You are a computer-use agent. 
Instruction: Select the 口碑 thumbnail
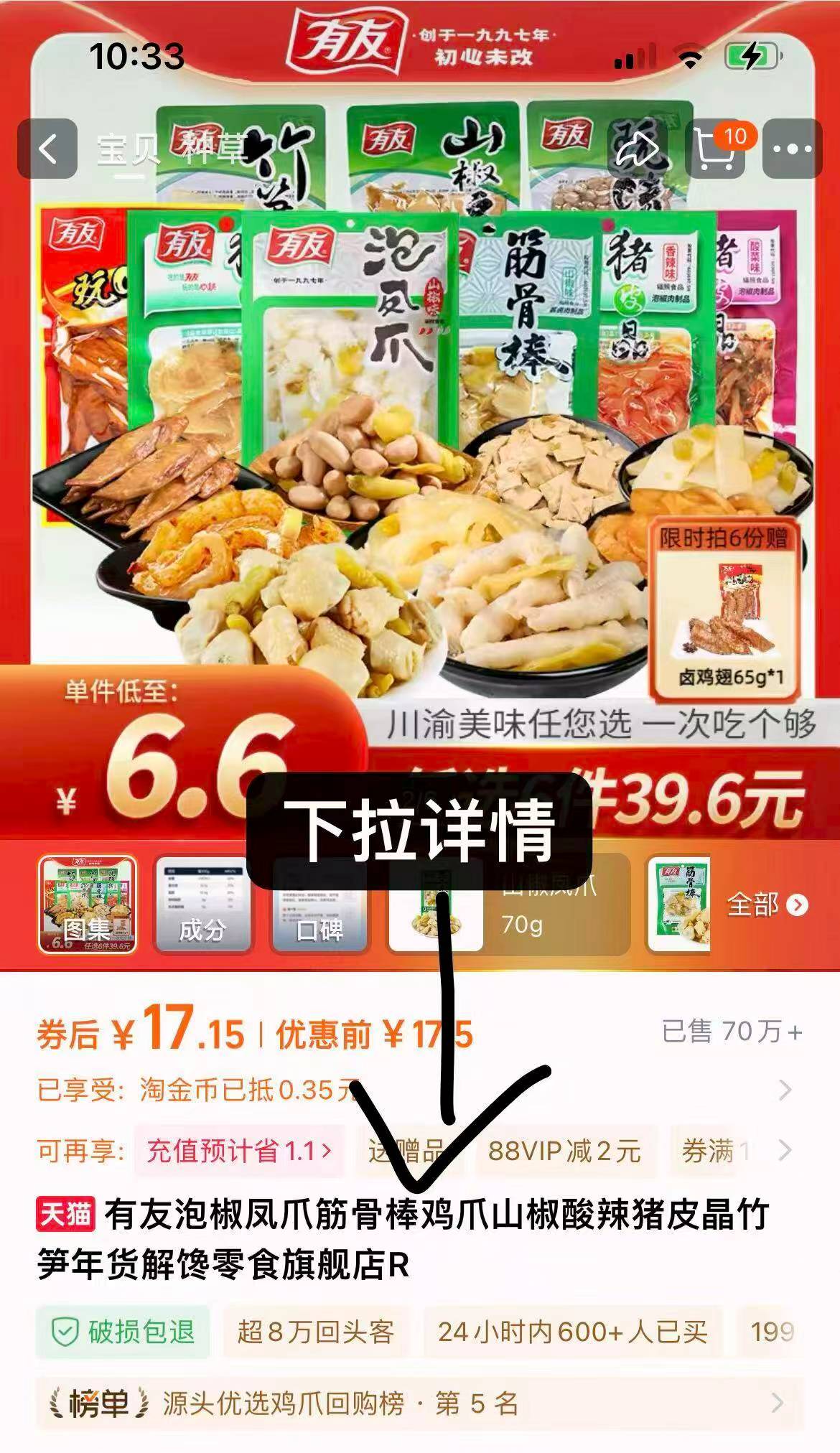point(319,905)
